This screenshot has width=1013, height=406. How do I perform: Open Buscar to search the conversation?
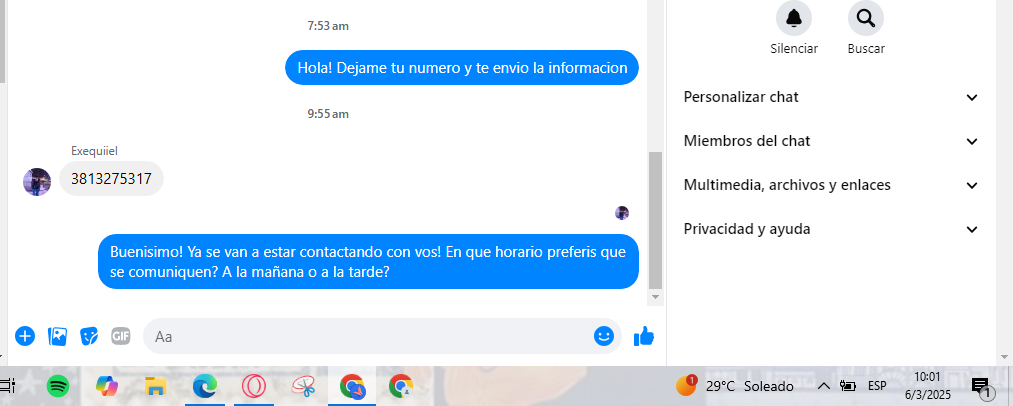click(866, 18)
